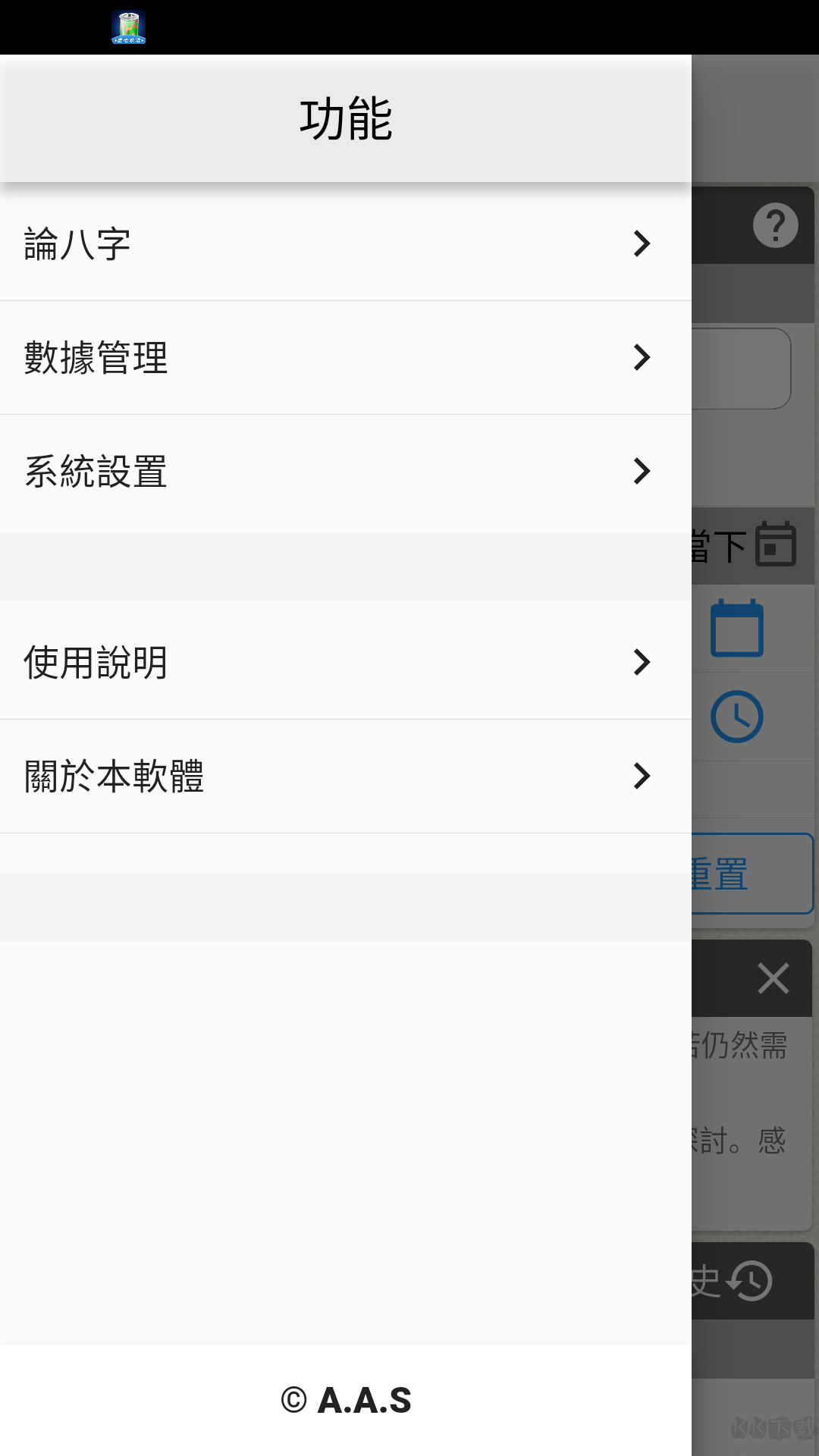Open the help question mark icon

[x=776, y=224]
